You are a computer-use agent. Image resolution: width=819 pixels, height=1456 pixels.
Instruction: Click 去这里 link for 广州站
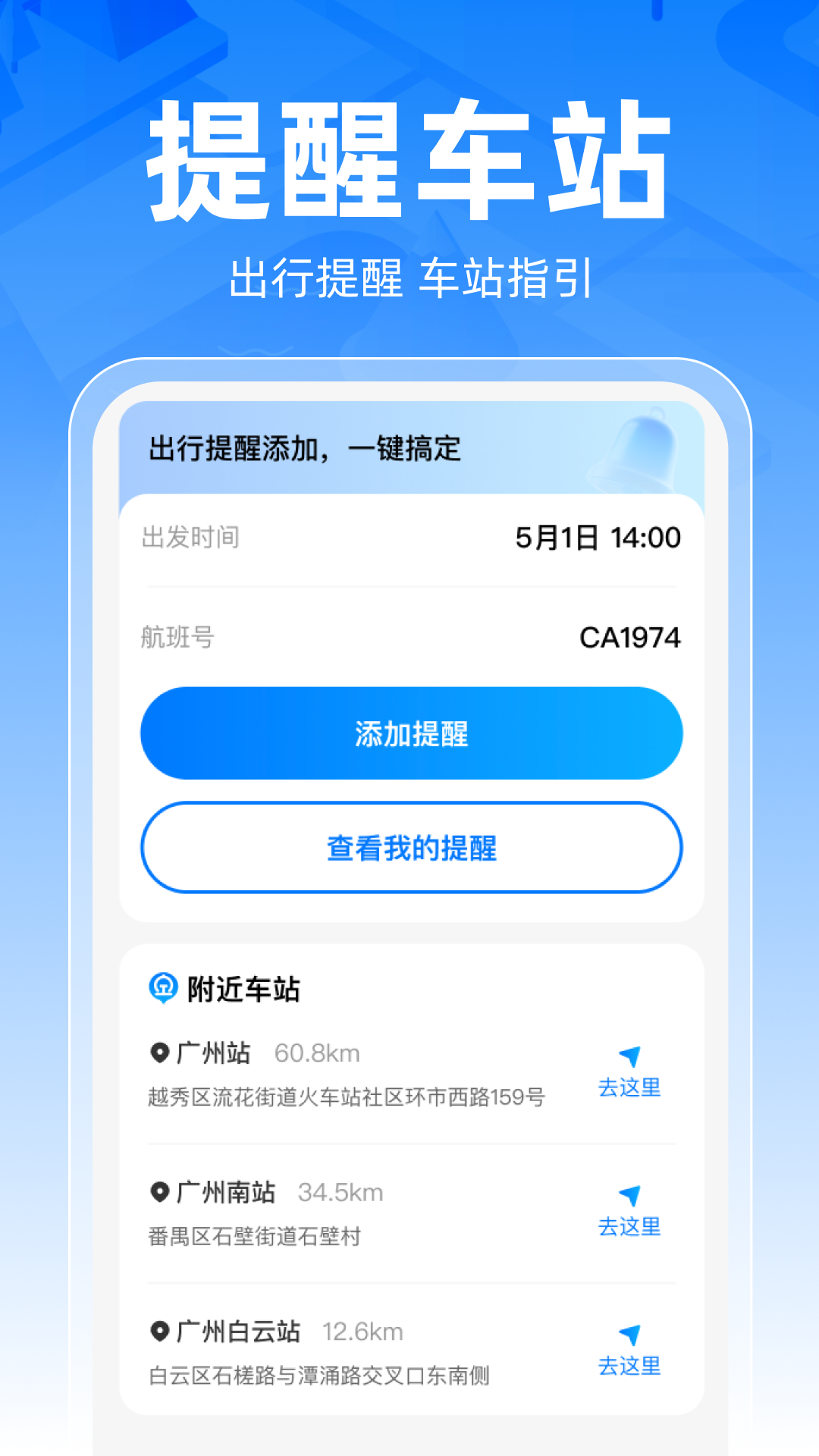630,1089
